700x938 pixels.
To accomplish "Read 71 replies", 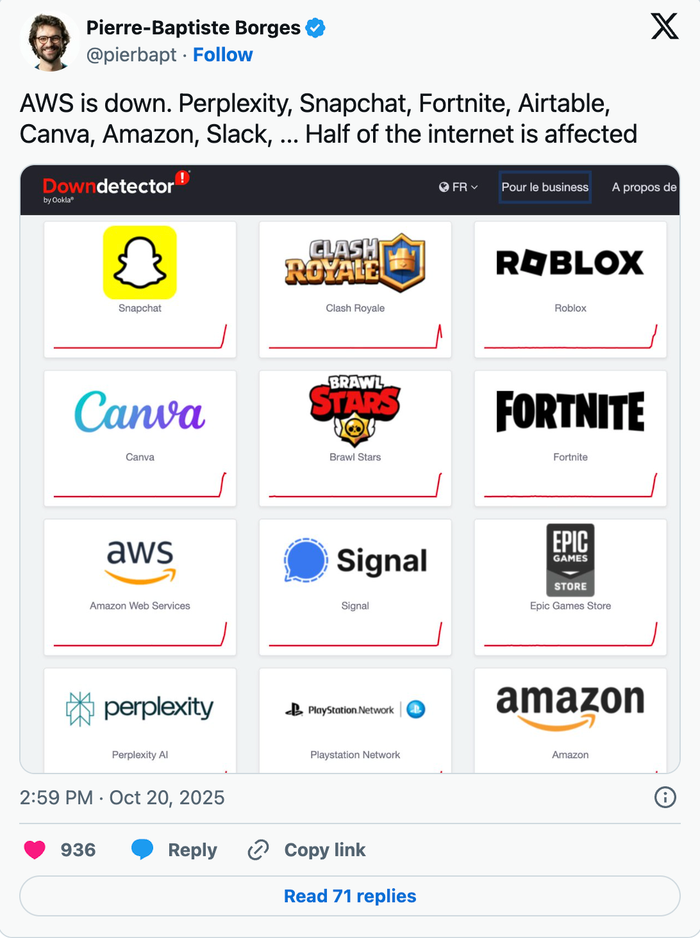I will [x=350, y=896].
